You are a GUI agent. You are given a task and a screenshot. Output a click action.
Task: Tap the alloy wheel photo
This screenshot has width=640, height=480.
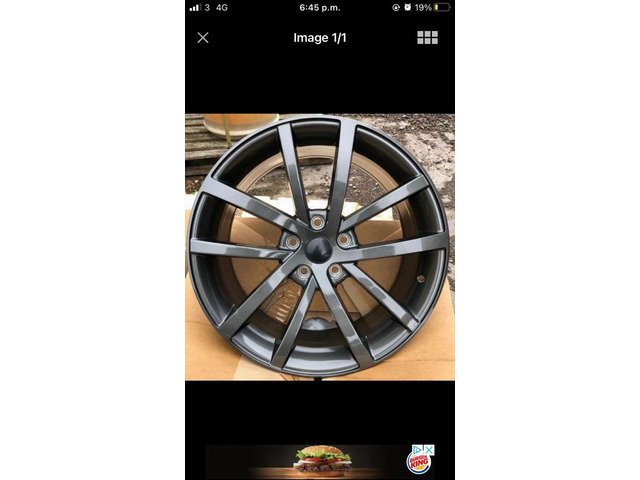(320, 247)
